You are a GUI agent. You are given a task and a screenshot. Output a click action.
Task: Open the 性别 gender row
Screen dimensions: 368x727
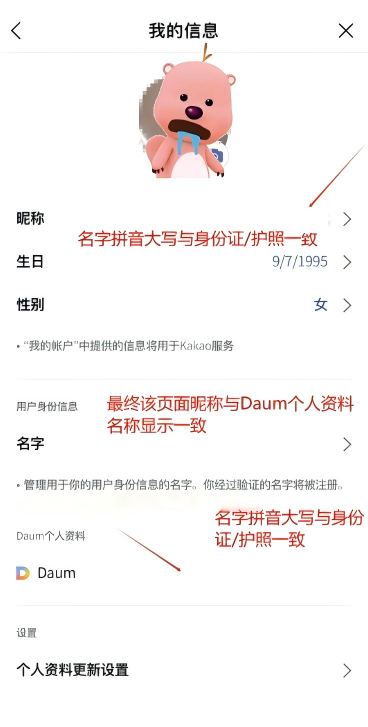[184, 305]
